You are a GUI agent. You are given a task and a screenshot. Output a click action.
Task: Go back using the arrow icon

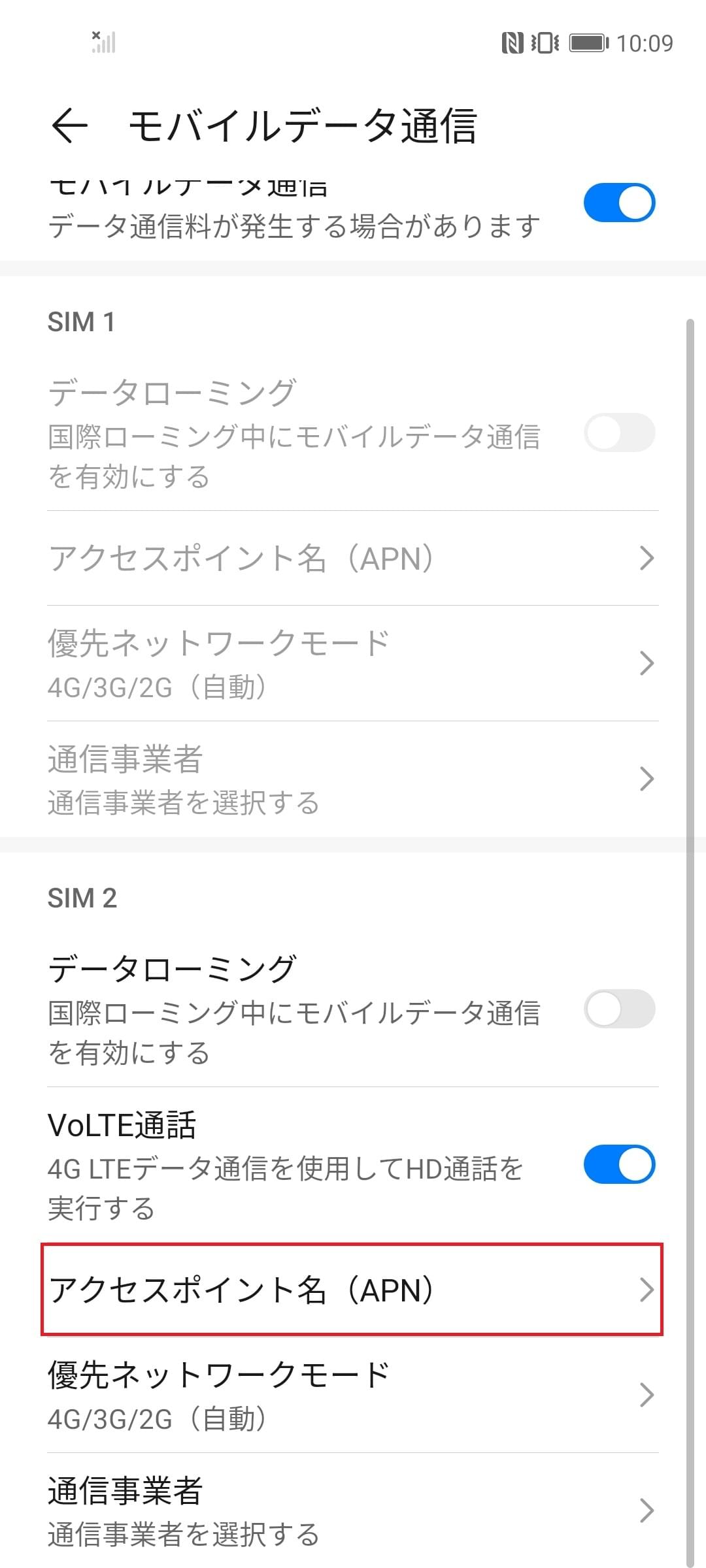point(69,125)
